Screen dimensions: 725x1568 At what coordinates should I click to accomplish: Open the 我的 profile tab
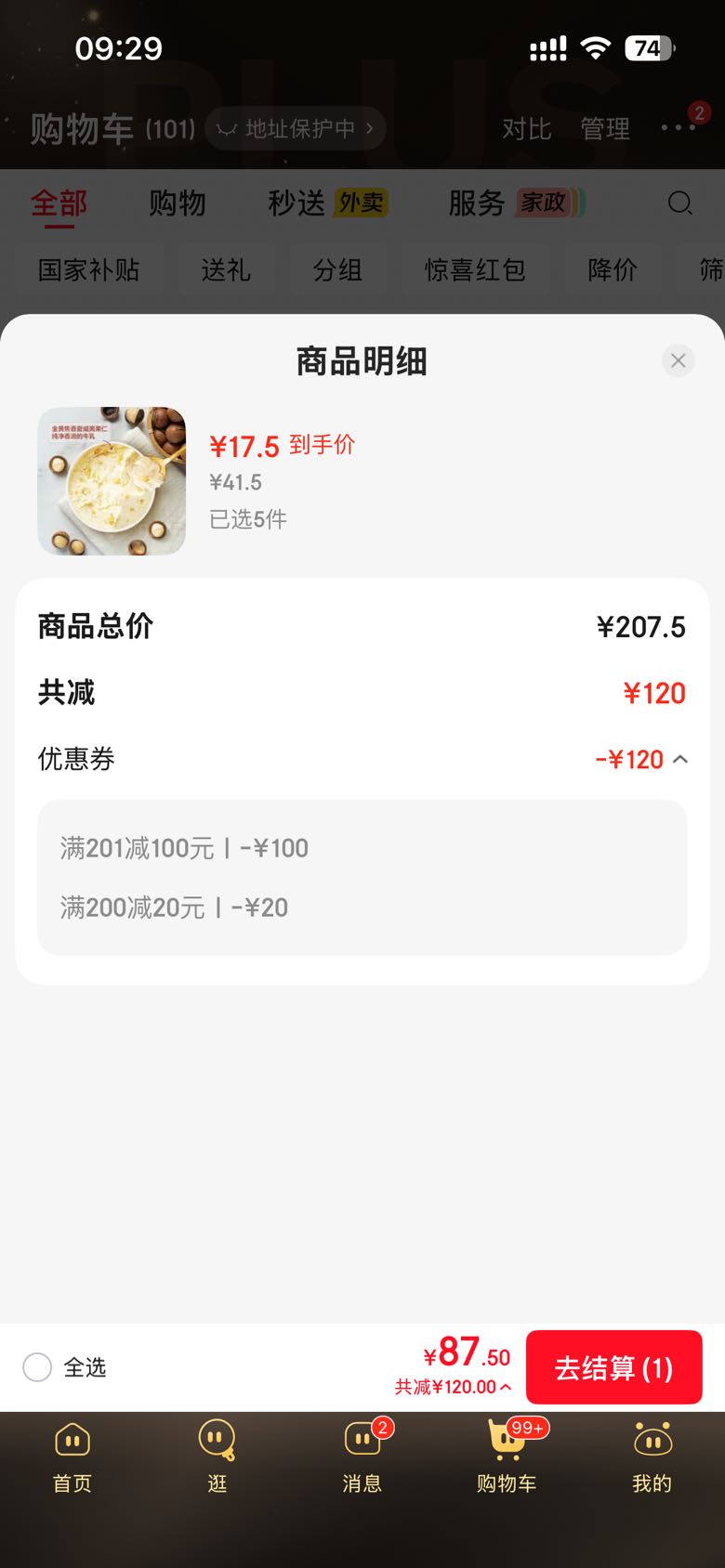pos(652,1457)
